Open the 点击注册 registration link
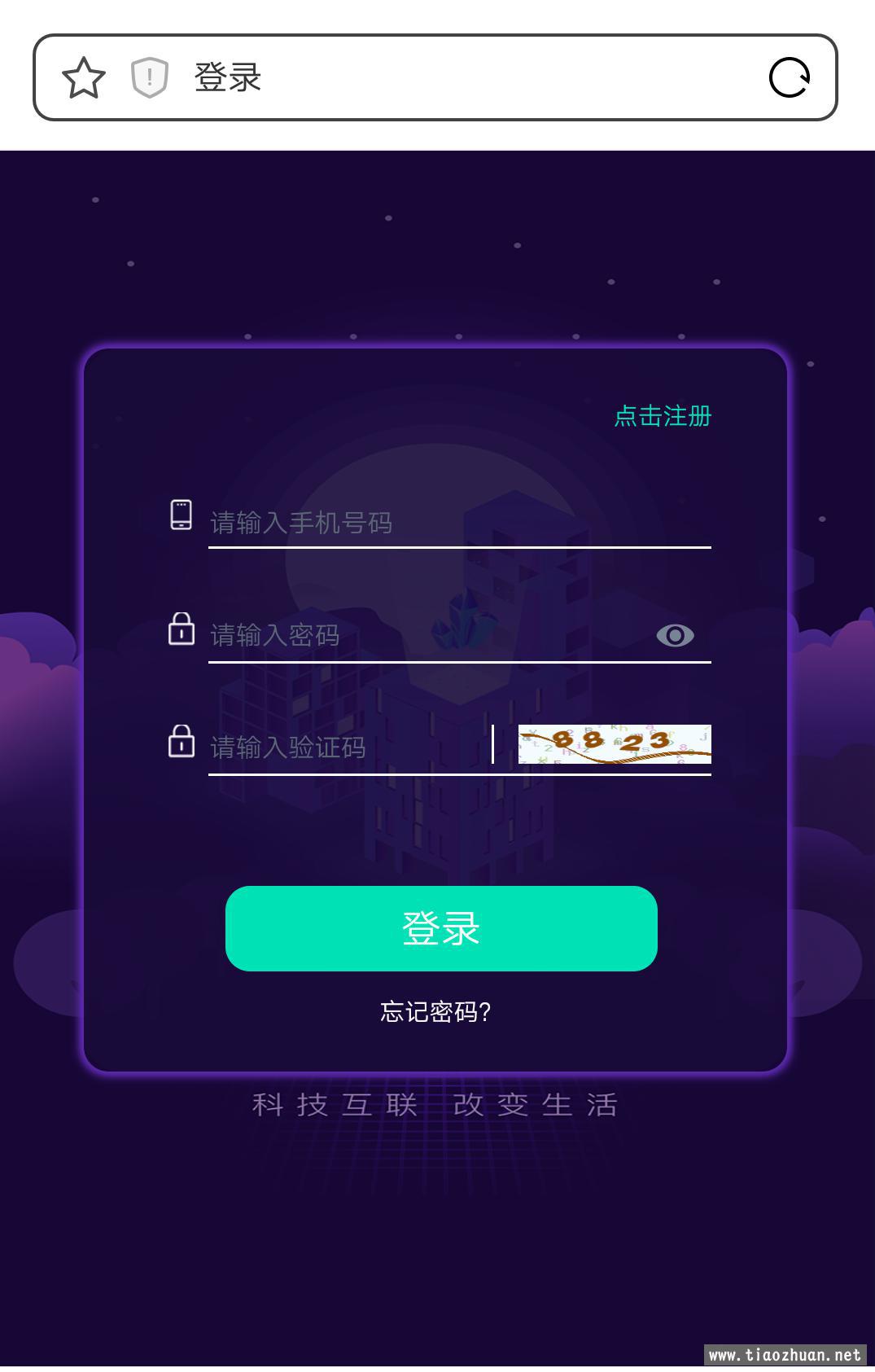The image size is (875, 1372). pyautogui.click(x=663, y=416)
